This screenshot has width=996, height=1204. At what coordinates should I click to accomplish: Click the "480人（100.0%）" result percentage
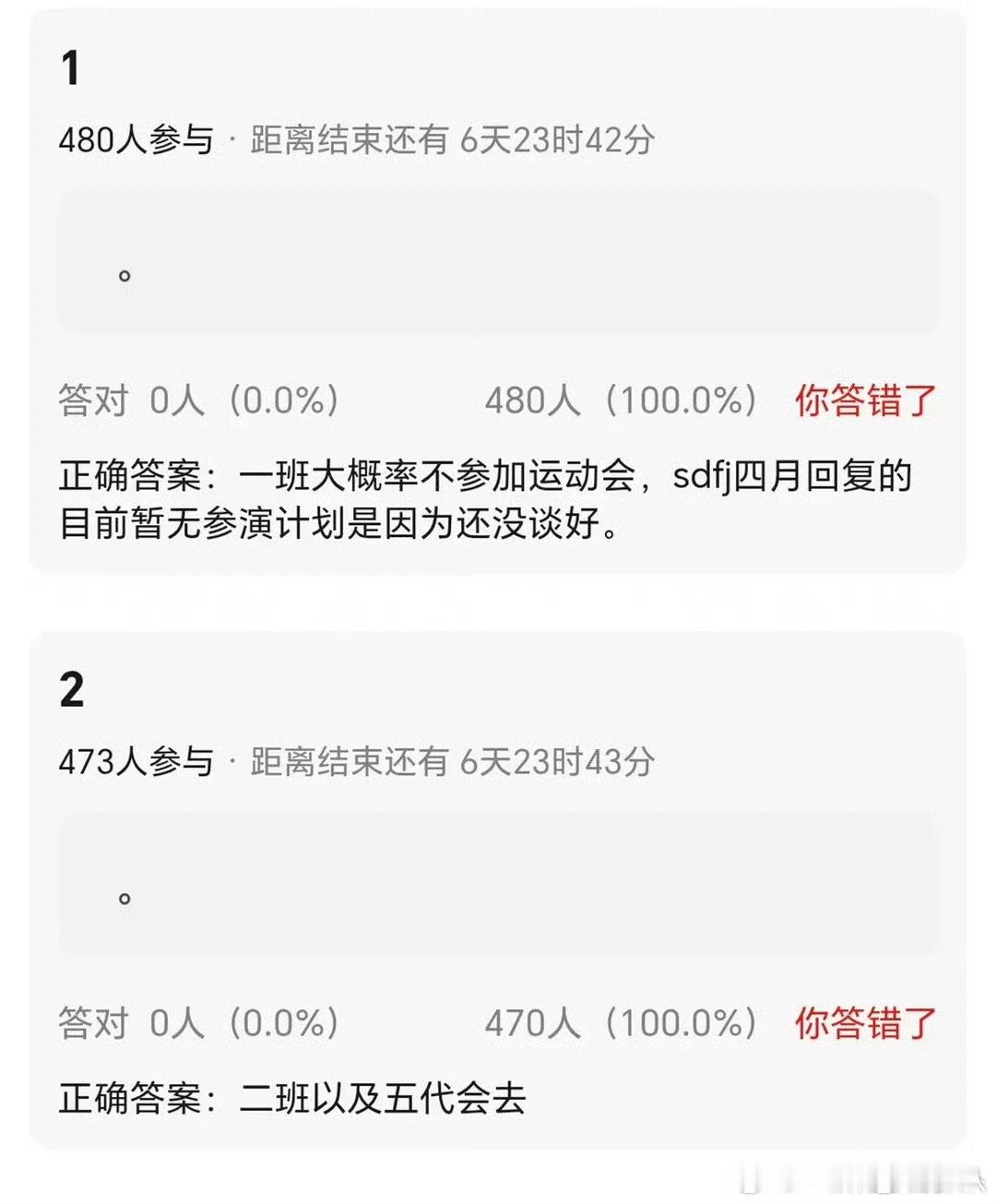click(622, 399)
